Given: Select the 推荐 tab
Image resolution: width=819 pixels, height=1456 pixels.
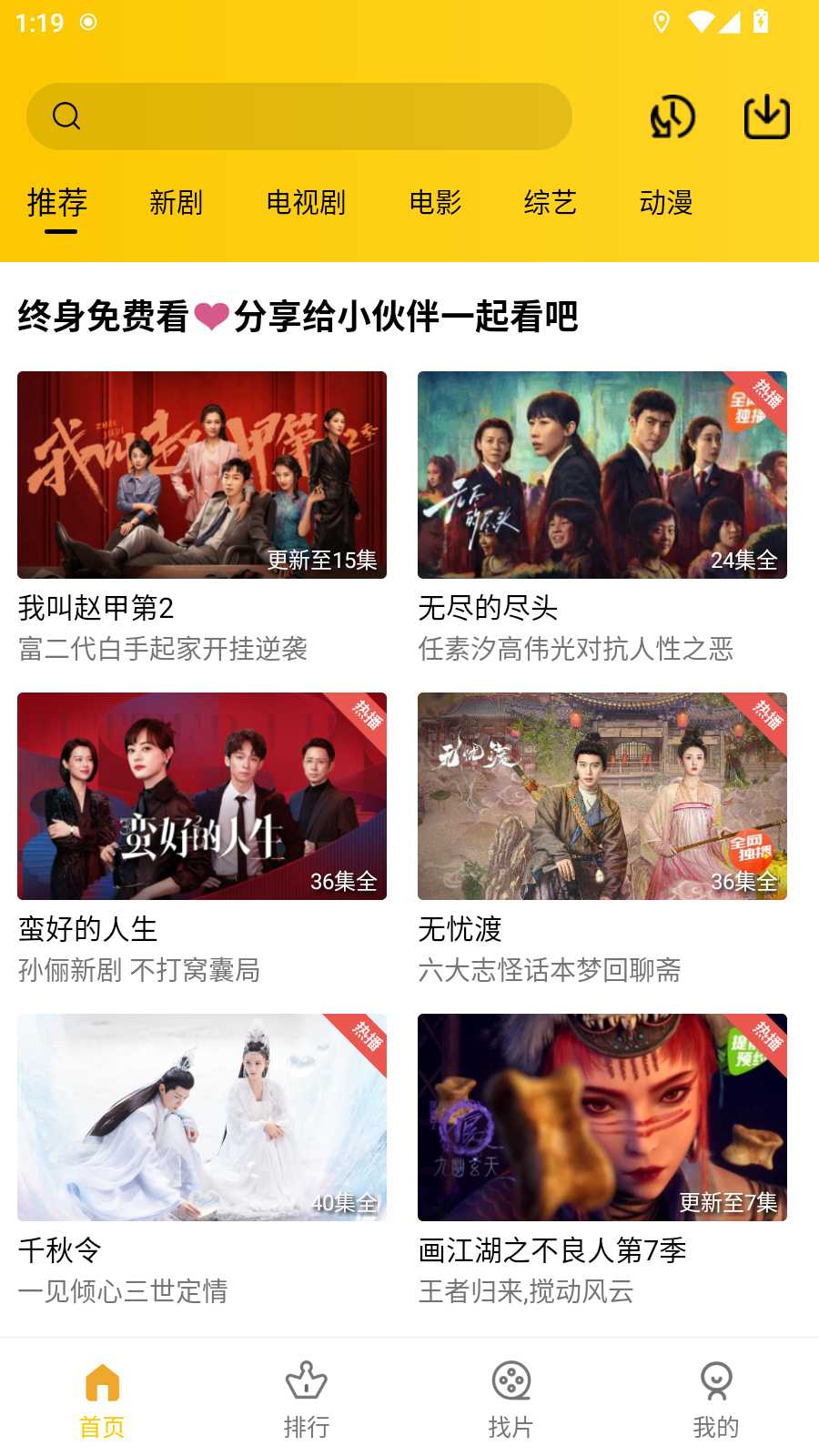Looking at the screenshot, I should coord(57,202).
